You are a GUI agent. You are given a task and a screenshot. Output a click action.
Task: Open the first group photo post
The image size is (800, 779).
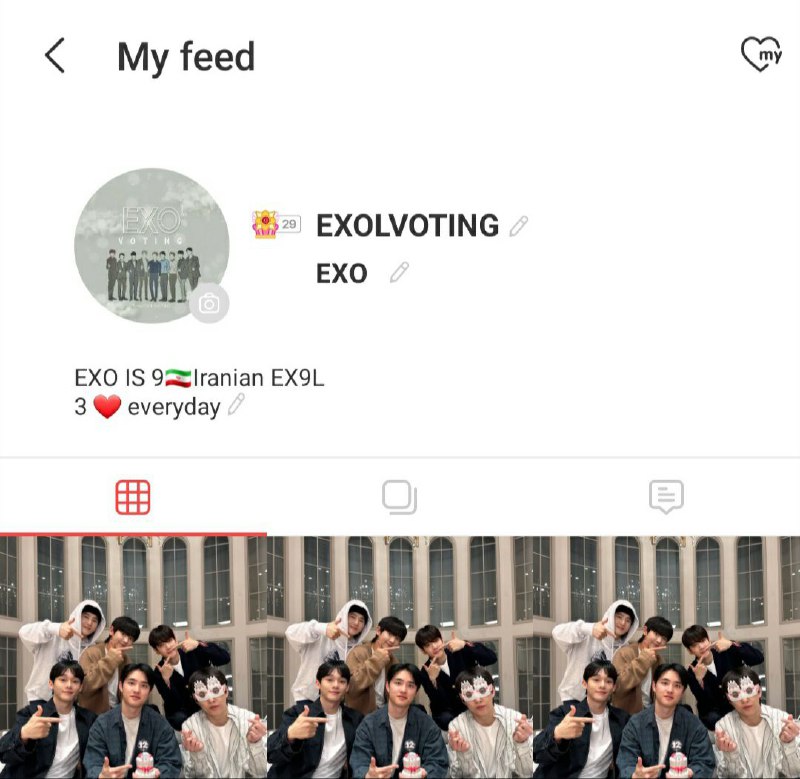133,657
